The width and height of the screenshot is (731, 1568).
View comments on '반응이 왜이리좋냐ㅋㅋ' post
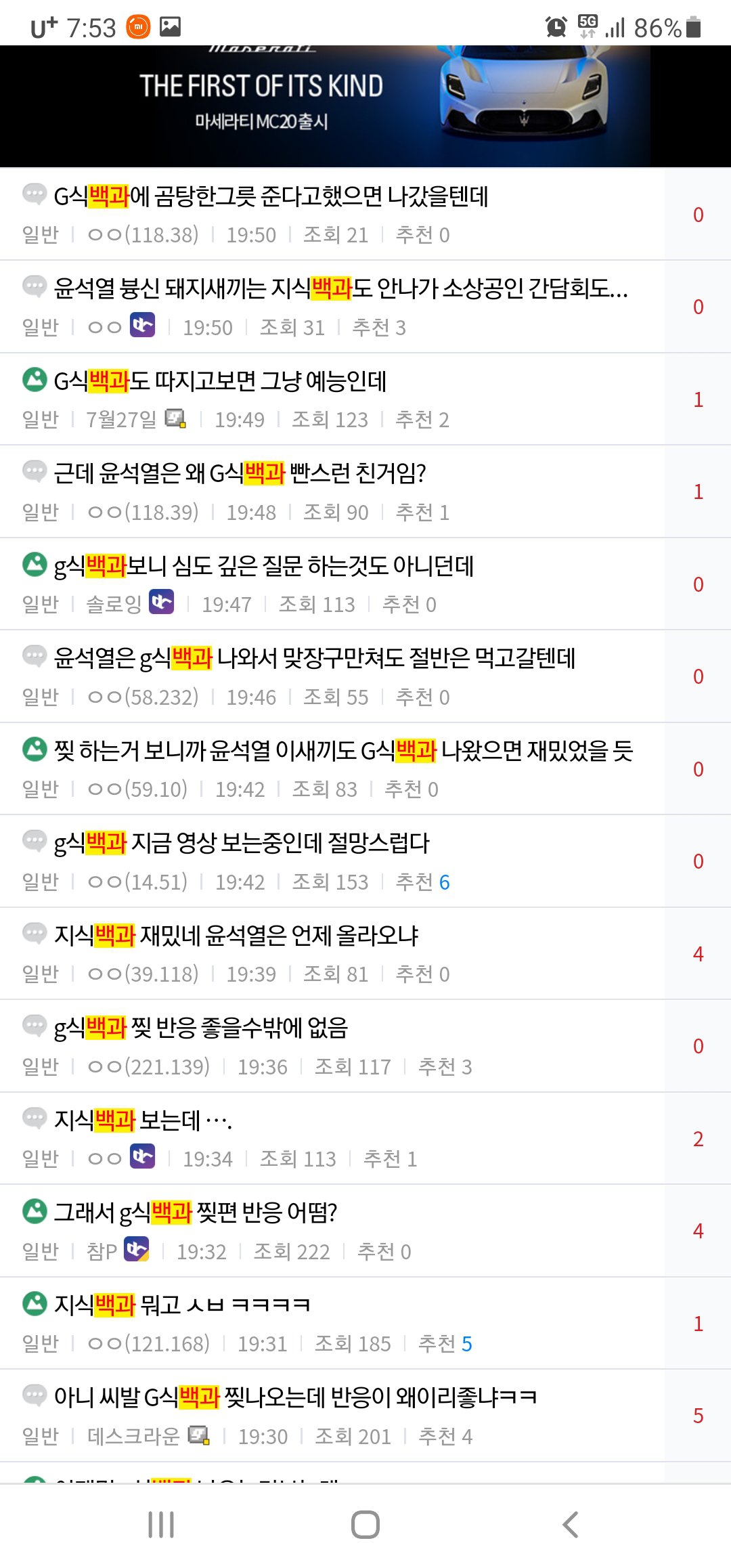click(698, 1416)
